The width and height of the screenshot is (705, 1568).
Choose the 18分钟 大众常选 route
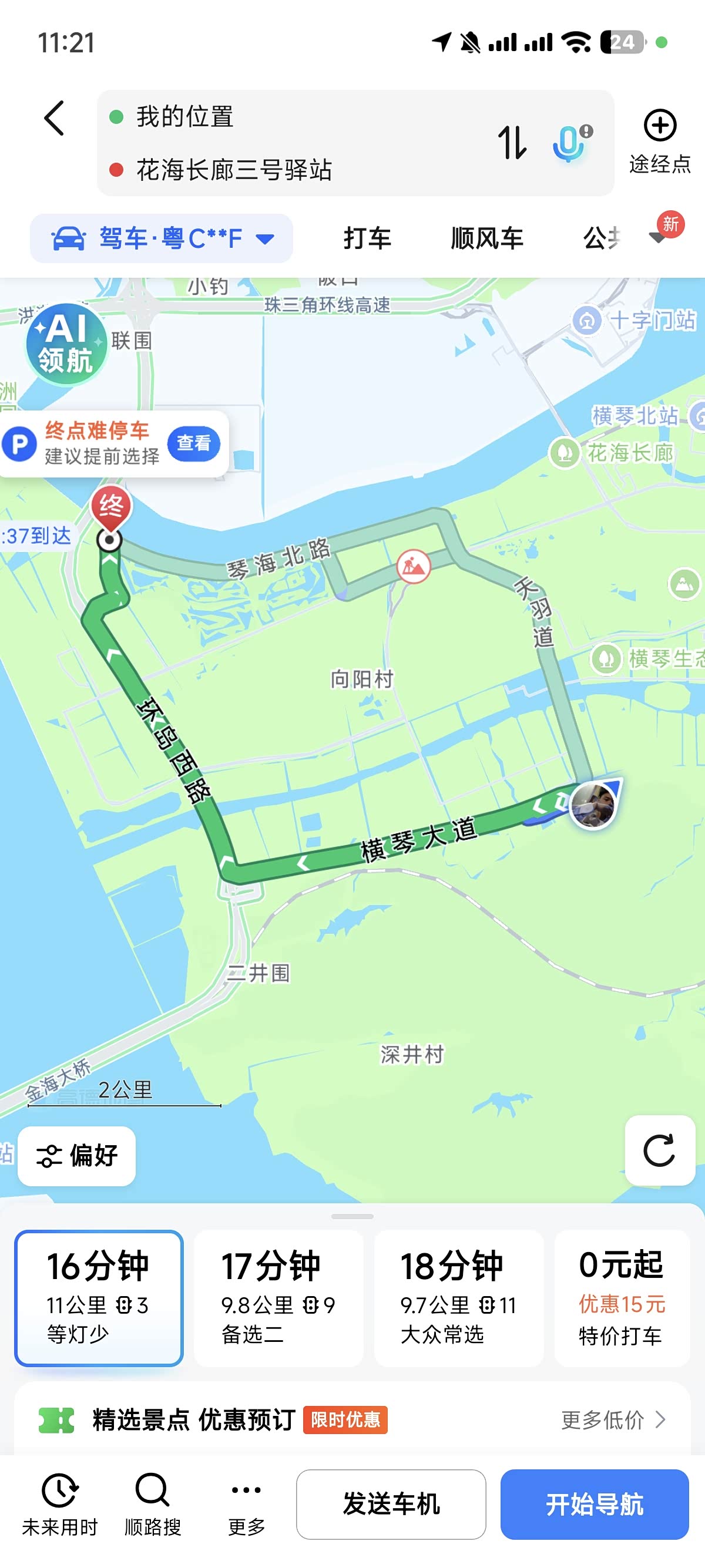click(458, 1298)
